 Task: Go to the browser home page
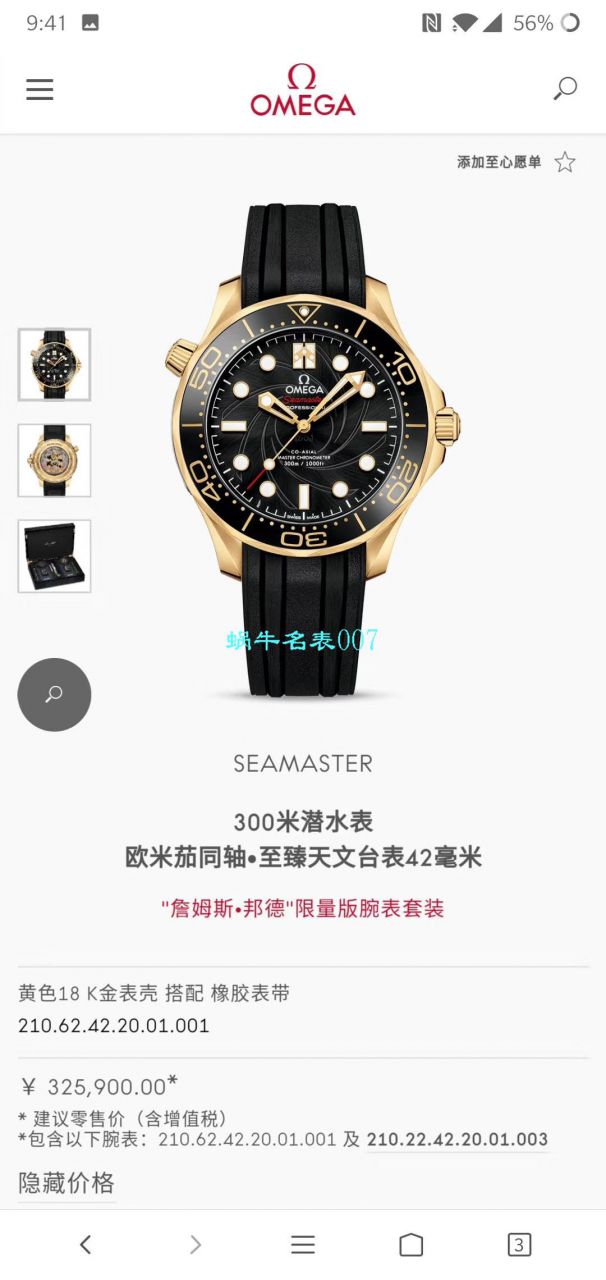411,1244
